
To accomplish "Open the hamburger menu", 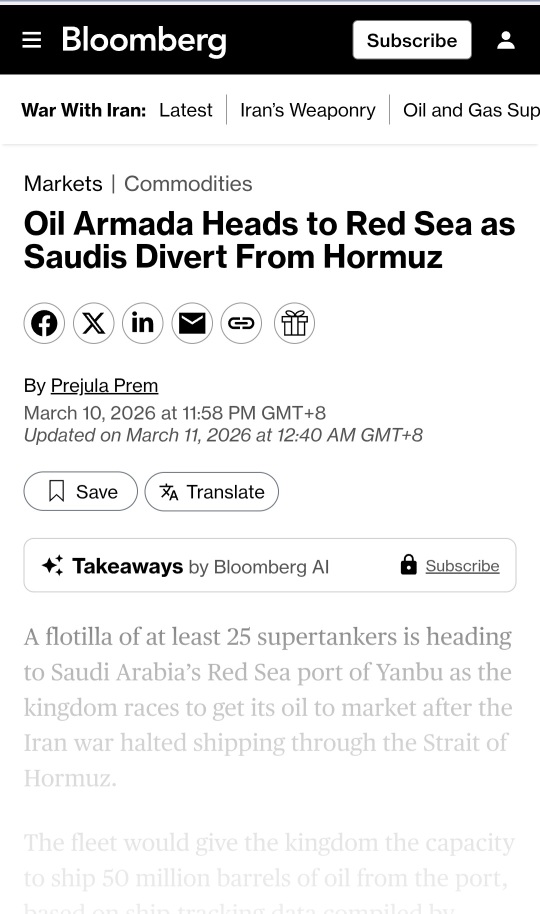I will click(31, 40).
